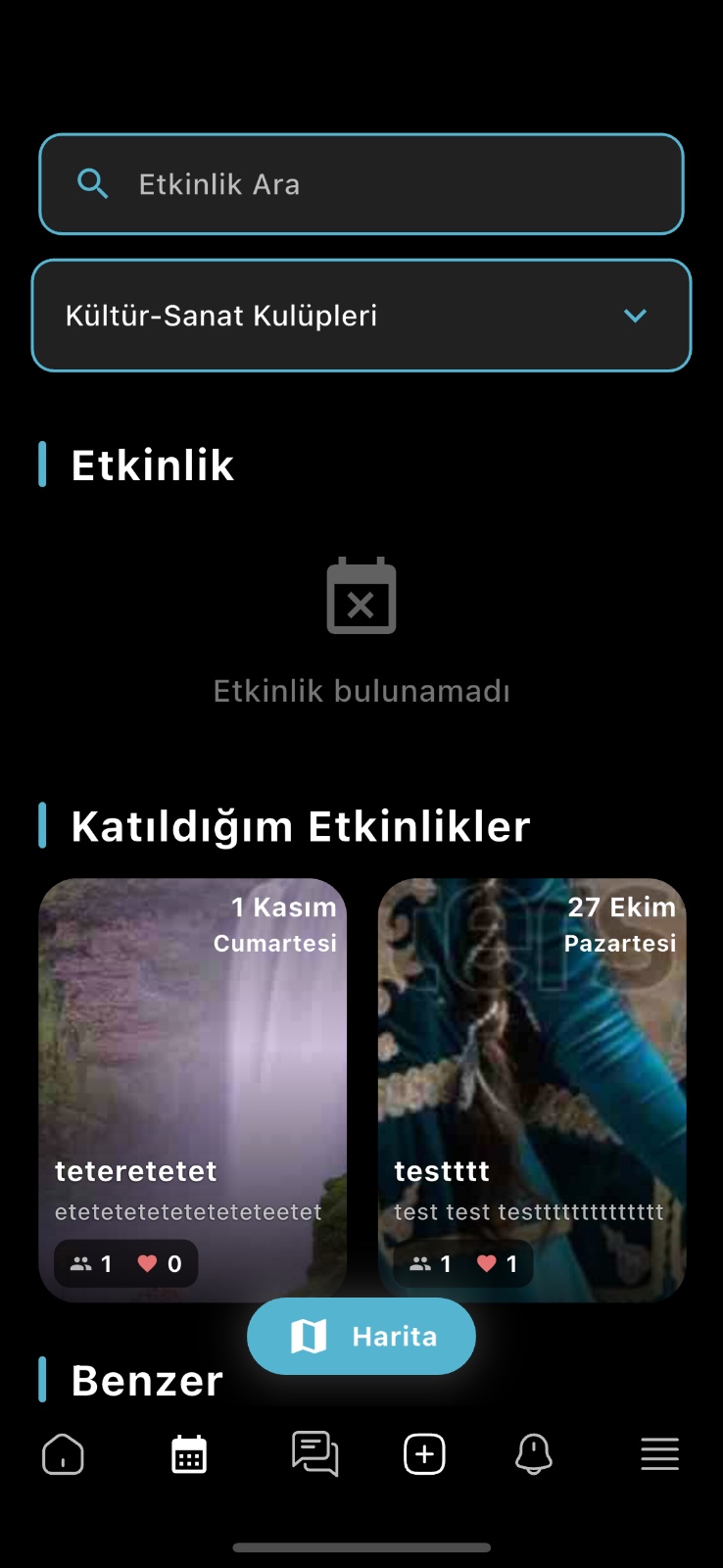Open the chat messages icon
The height and width of the screenshot is (1568, 723).
[313, 1454]
